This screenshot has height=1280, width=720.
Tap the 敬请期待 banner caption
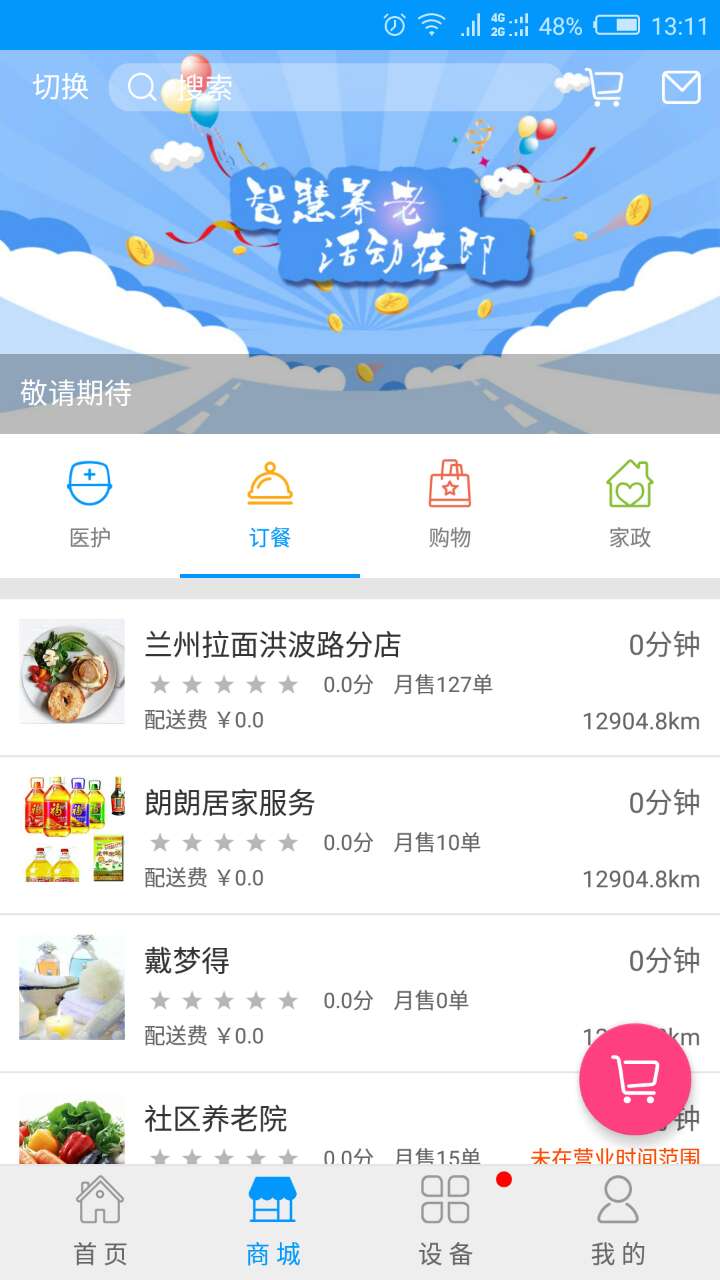(x=75, y=394)
